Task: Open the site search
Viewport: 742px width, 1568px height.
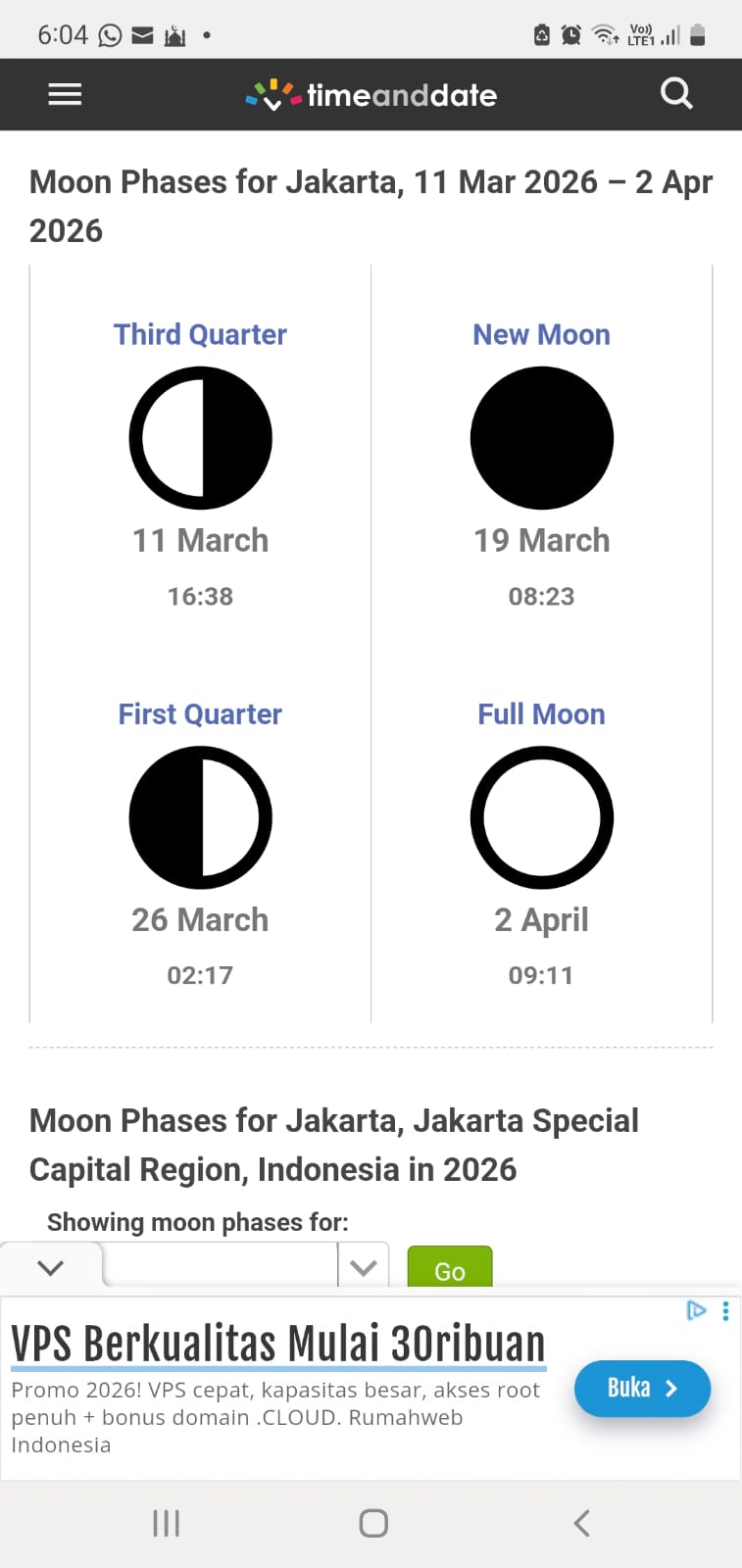Action: point(676,94)
